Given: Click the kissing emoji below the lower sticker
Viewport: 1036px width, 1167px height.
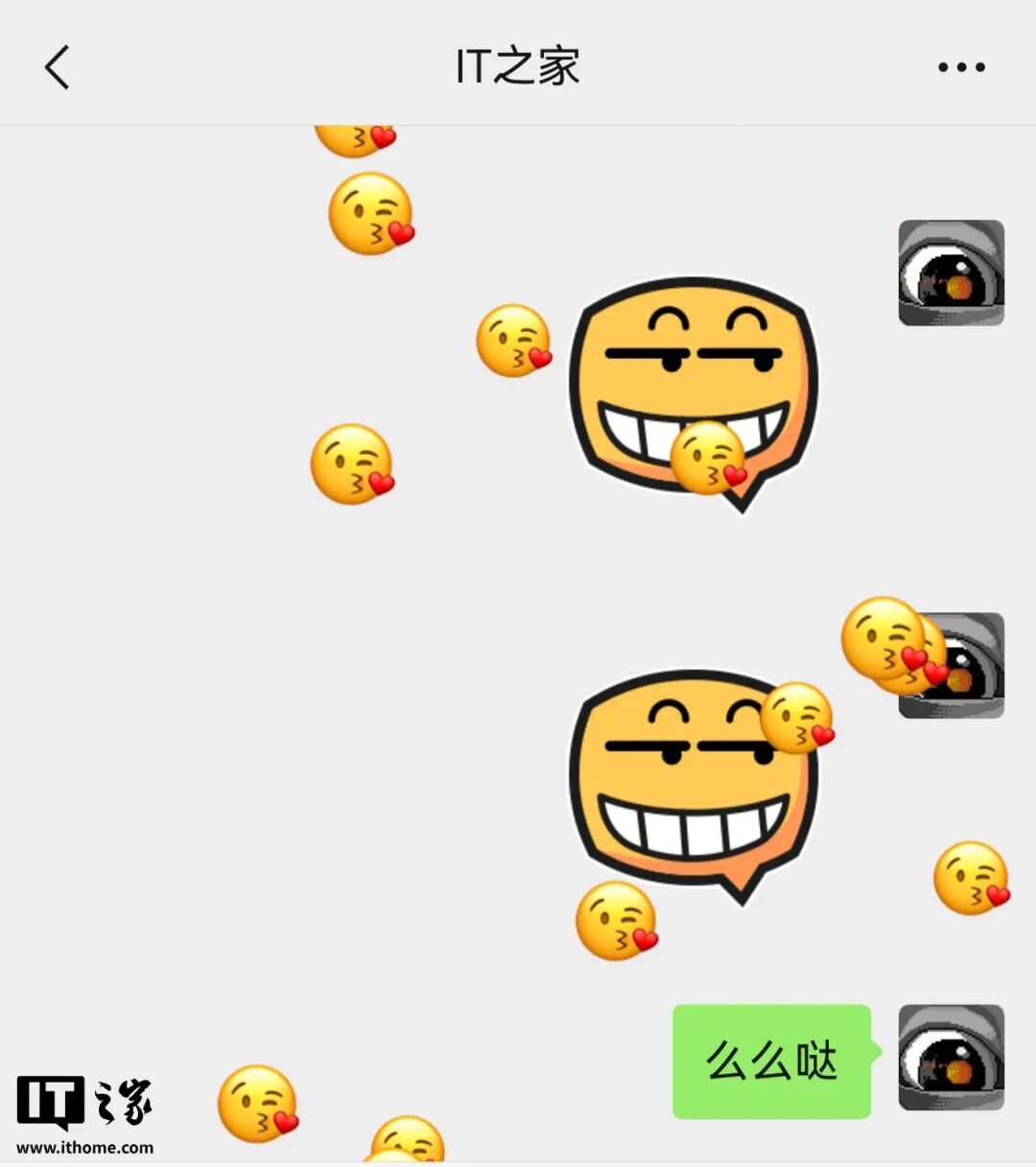Looking at the screenshot, I should [619, 921].
